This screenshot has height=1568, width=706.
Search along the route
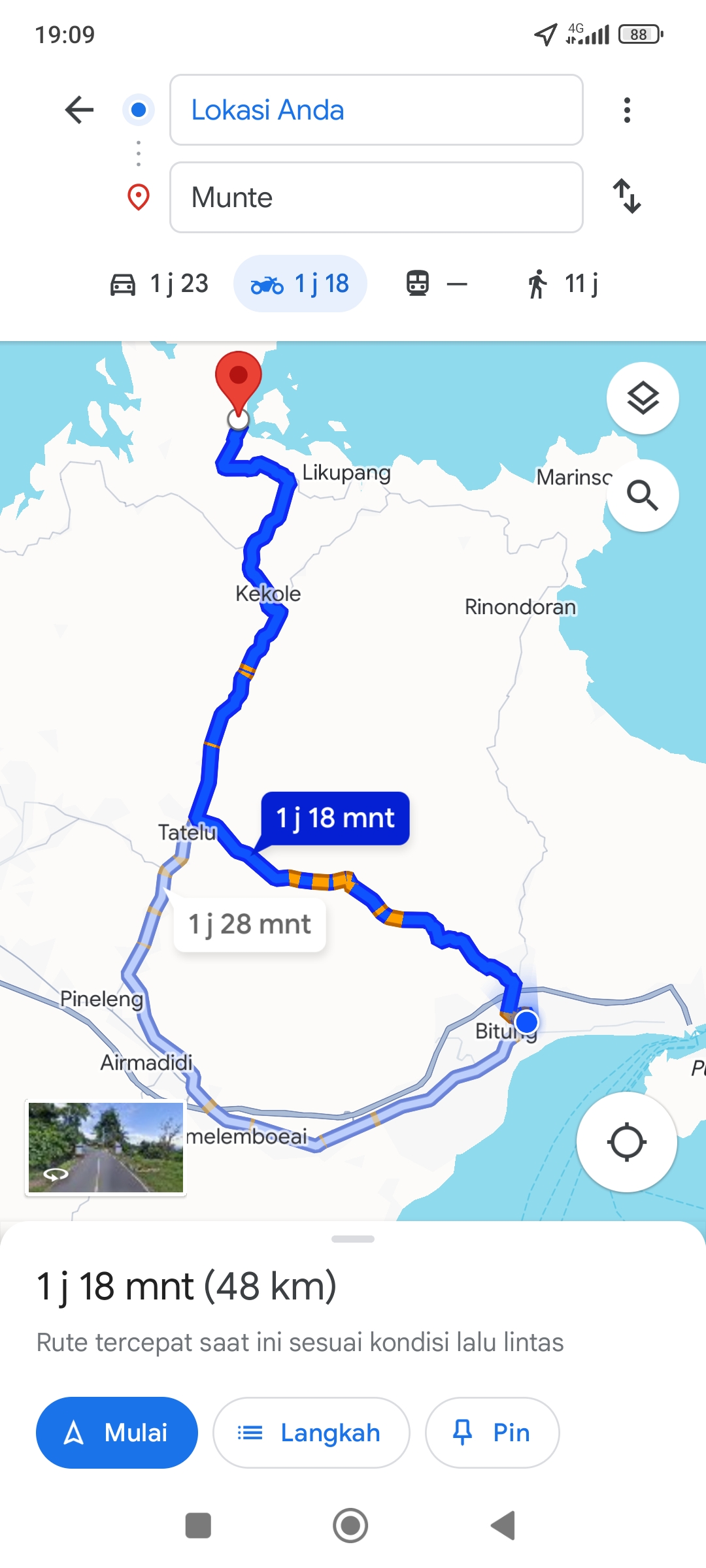[643, 495]
